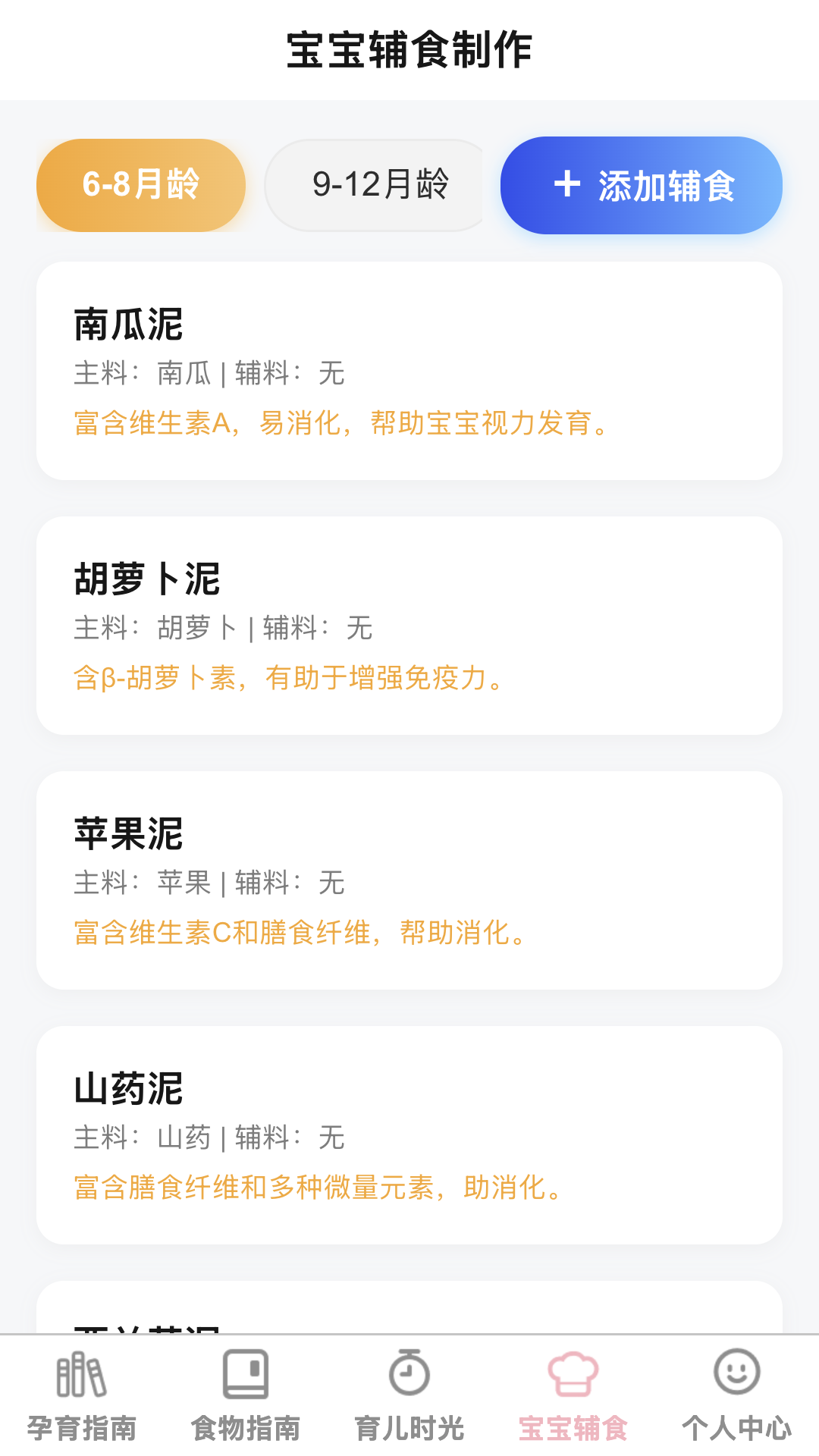Image resolution: width=819 pixels, height=1456 pixels.
Task: Open the 育儿时光 tab
Action: tap(409, 1395)
